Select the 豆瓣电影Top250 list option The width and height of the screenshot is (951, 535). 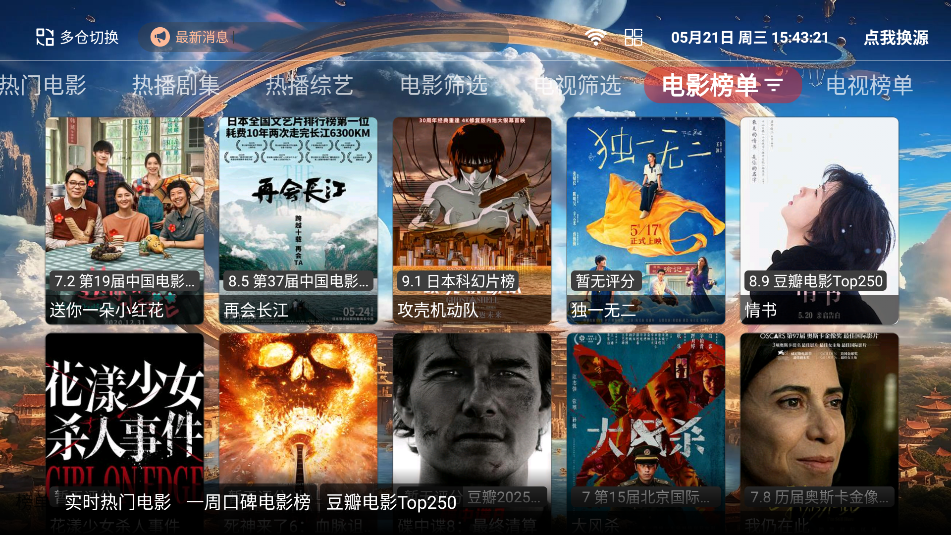(391, 503)
